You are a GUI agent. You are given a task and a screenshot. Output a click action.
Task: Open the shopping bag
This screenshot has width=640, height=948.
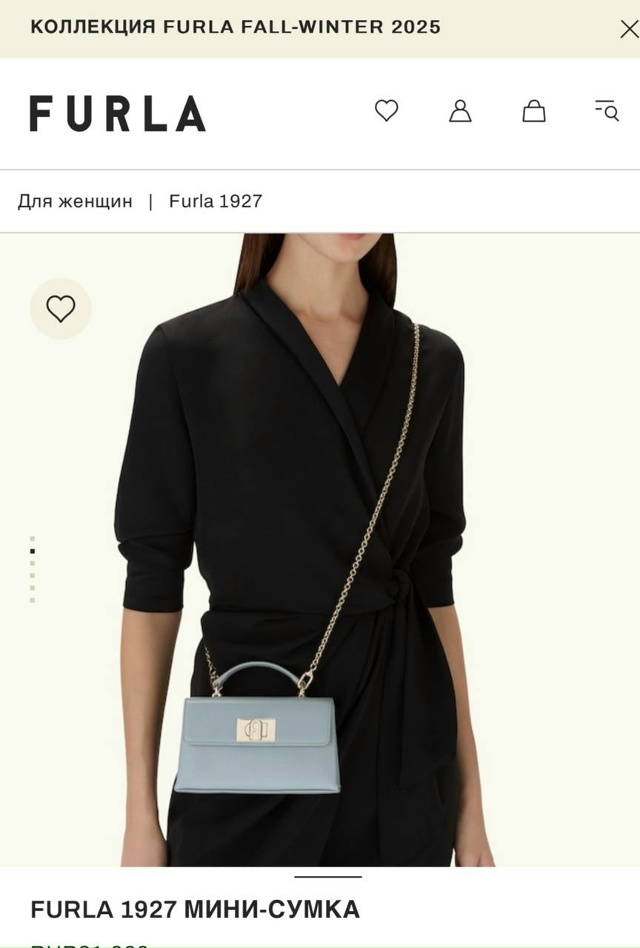(534, 111)
